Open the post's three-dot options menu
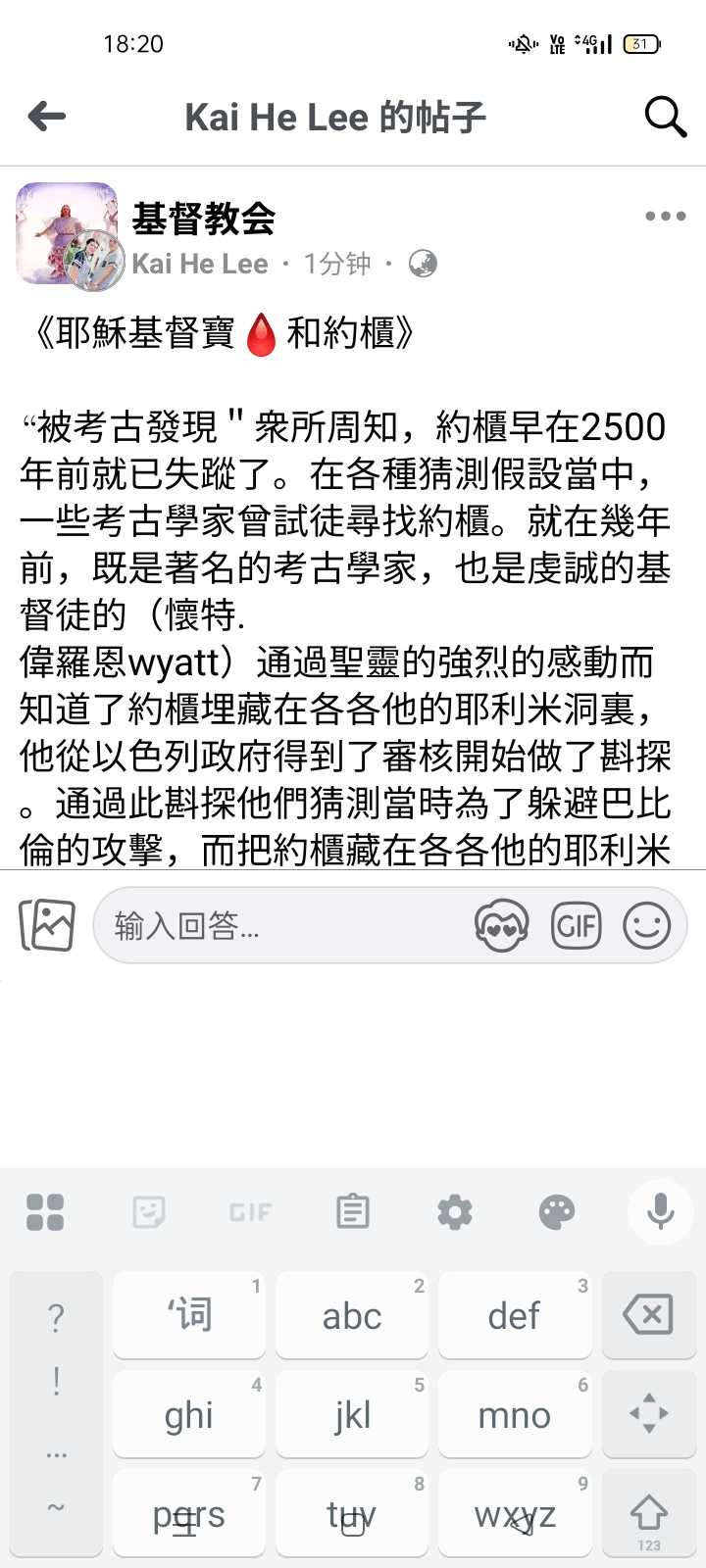706x1568 pixels. coord(665,217)
